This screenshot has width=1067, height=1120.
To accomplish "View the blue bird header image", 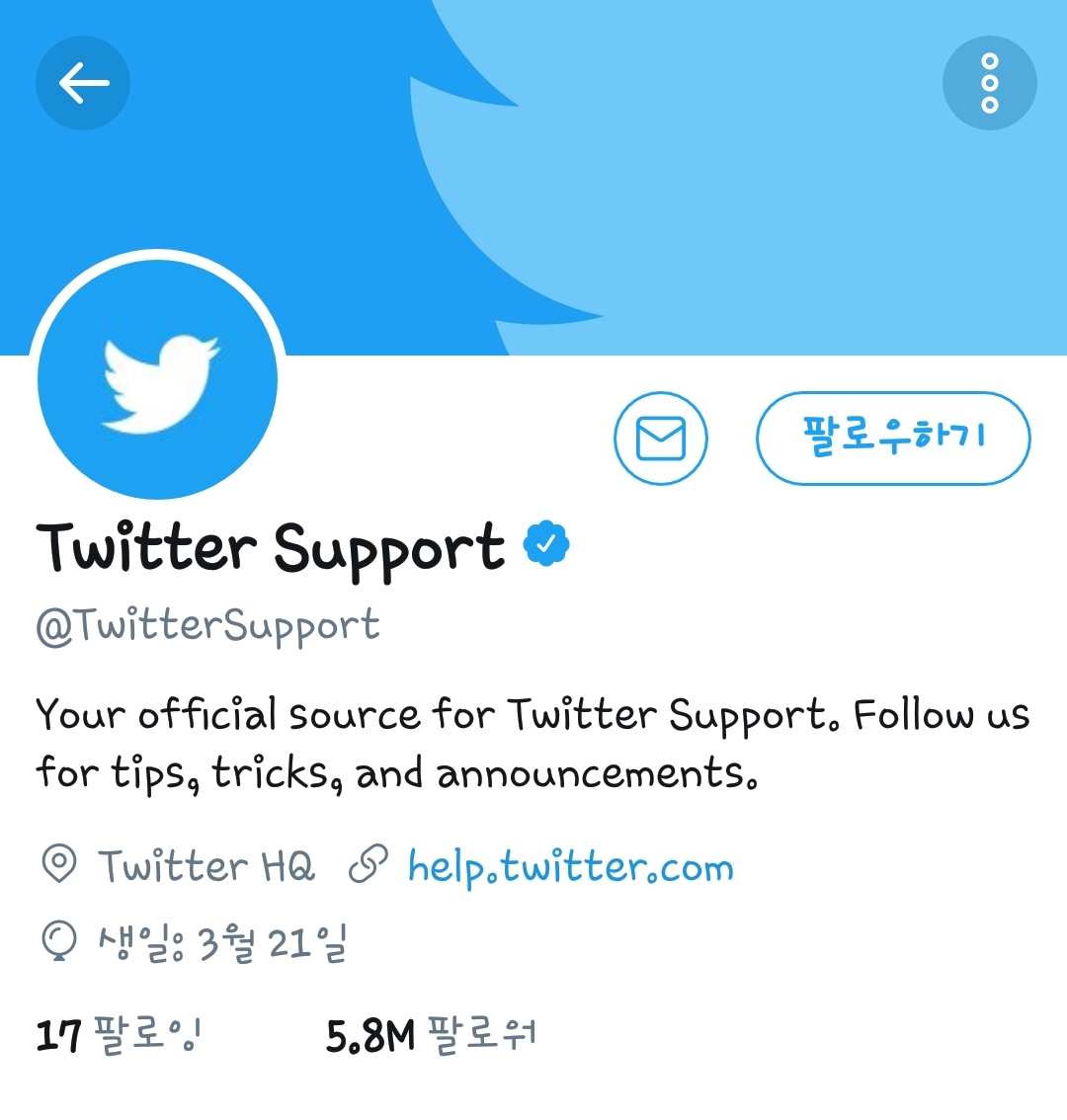I will (533, 177).
